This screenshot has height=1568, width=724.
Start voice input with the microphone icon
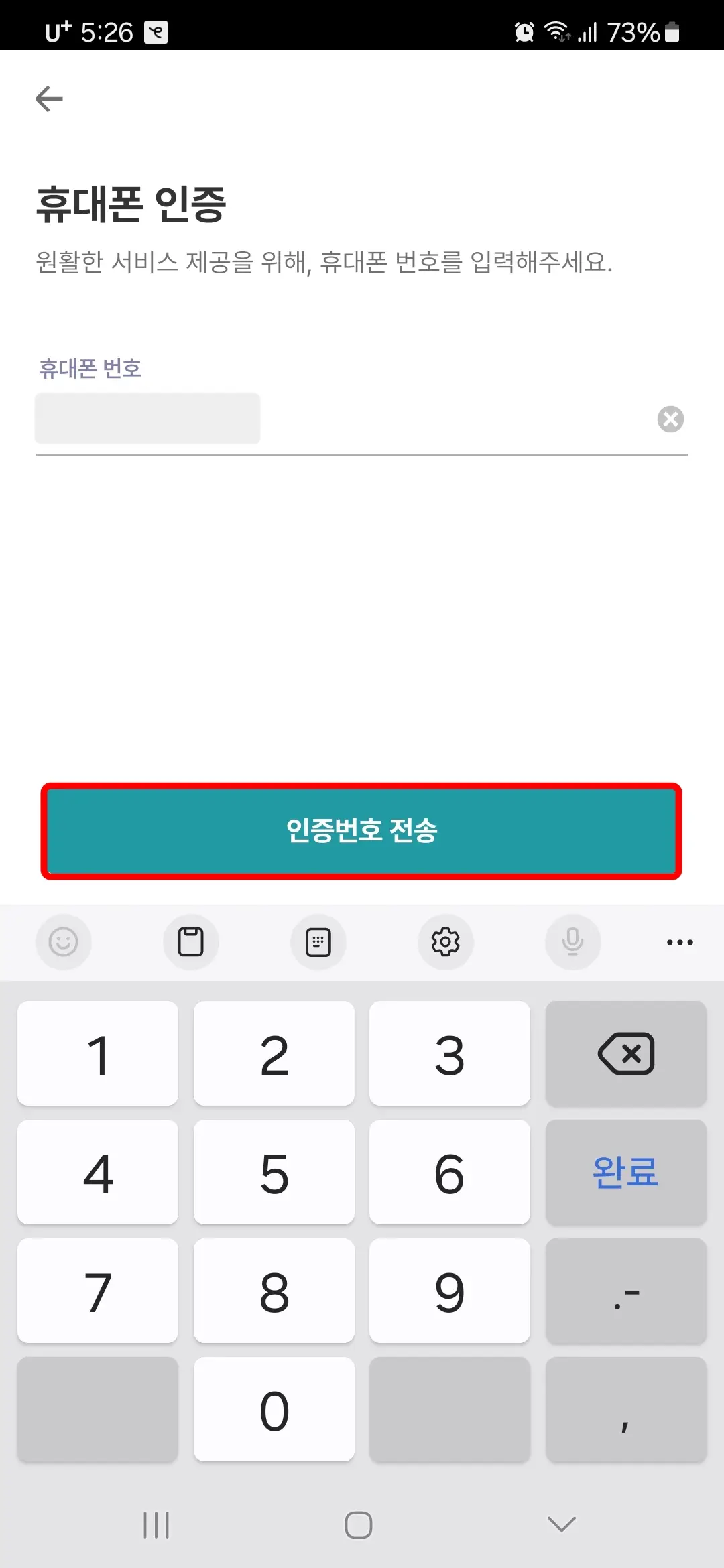[572, 942]
